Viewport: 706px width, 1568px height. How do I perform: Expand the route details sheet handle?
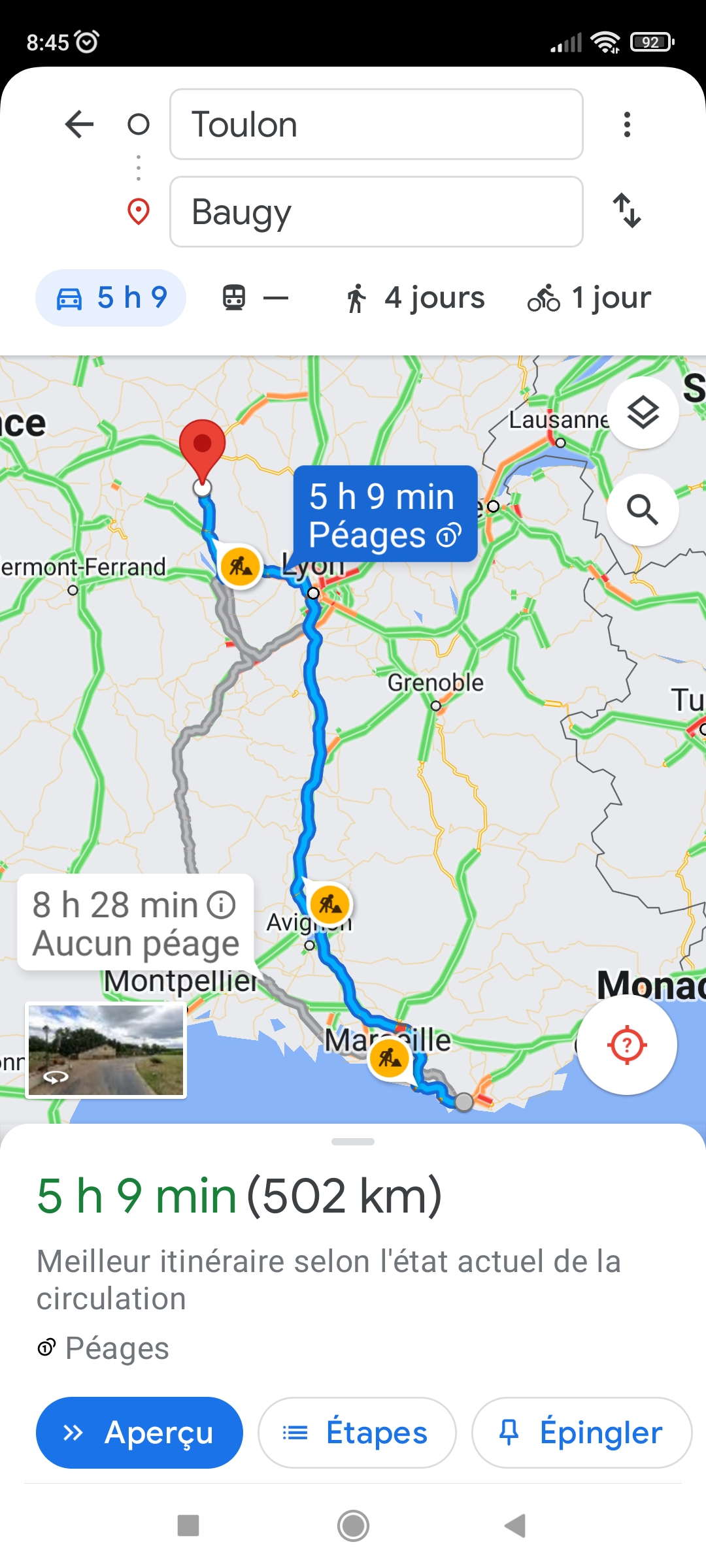tap(353, 1142)
